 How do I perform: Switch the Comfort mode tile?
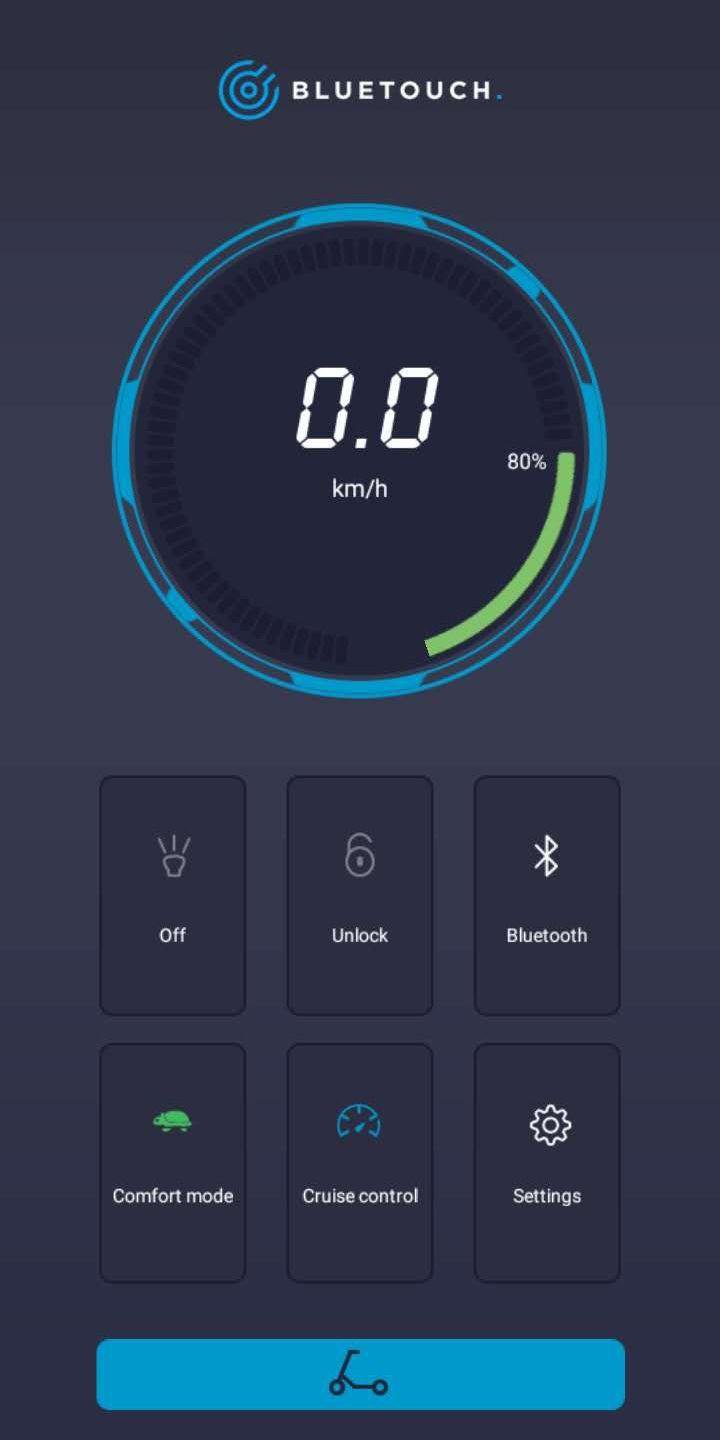pos(173,1162)
